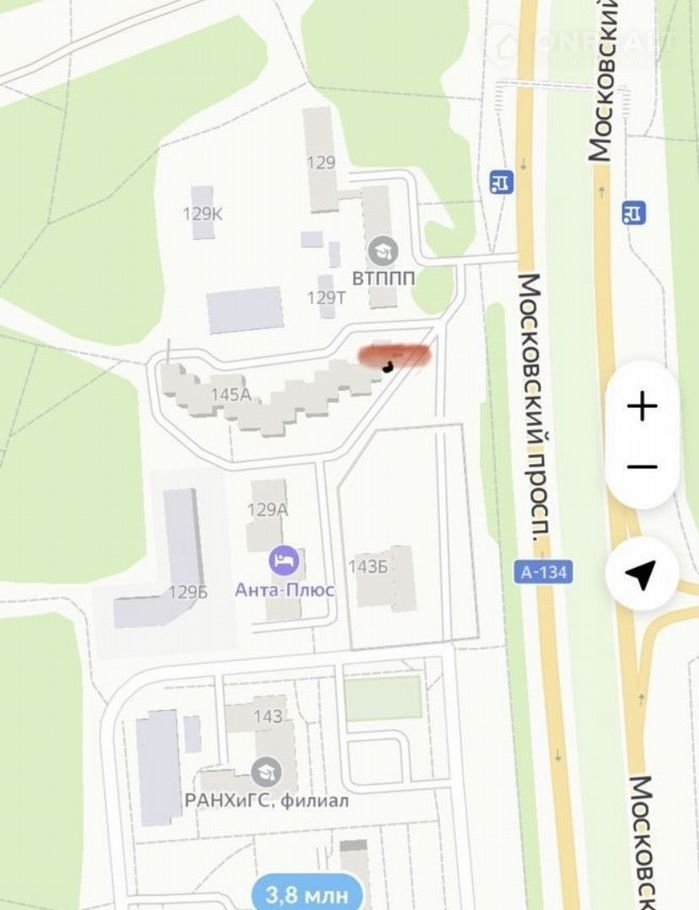Zoom out of the map
Image resolution: width=699 pixels, height=910 pixels.
[642, 467]
